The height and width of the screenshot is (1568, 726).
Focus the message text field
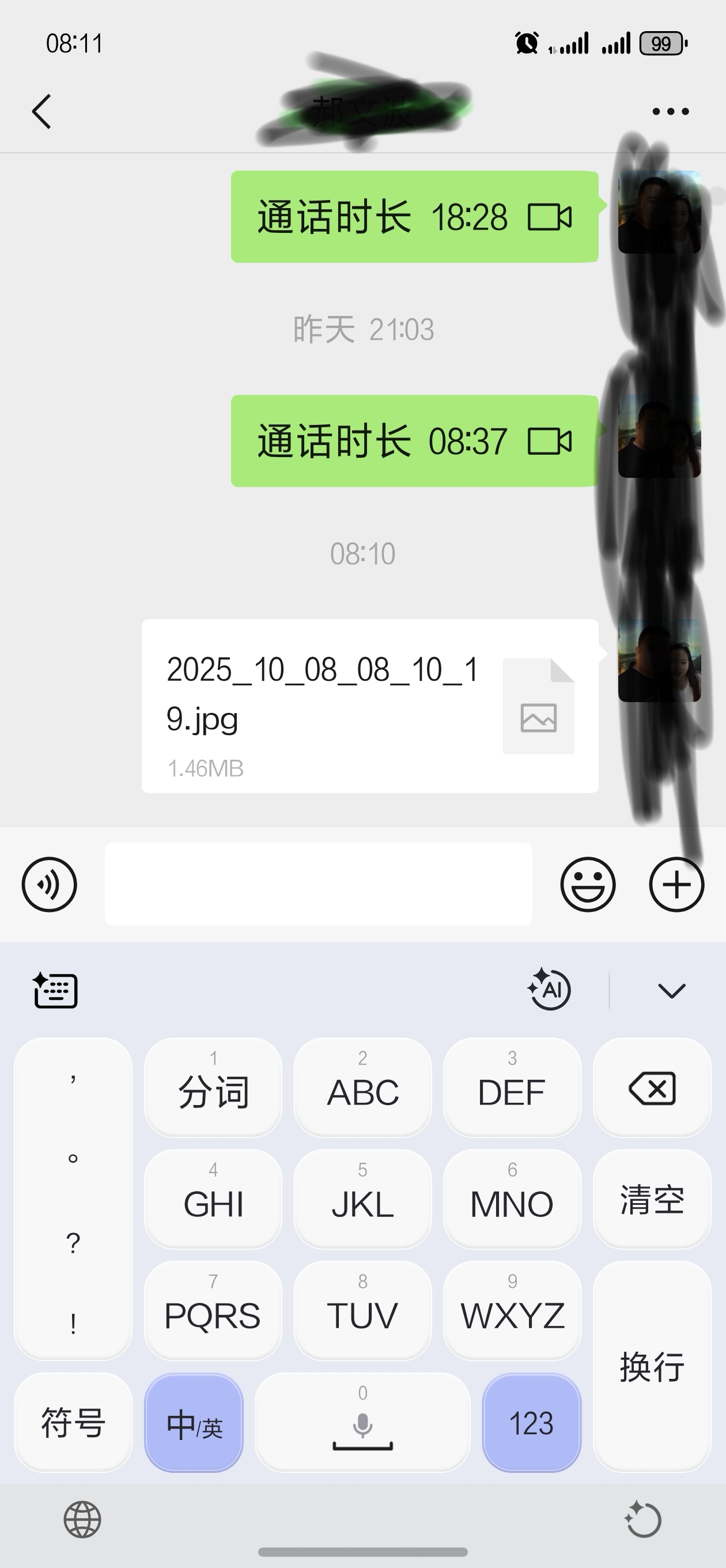point(318,884)
